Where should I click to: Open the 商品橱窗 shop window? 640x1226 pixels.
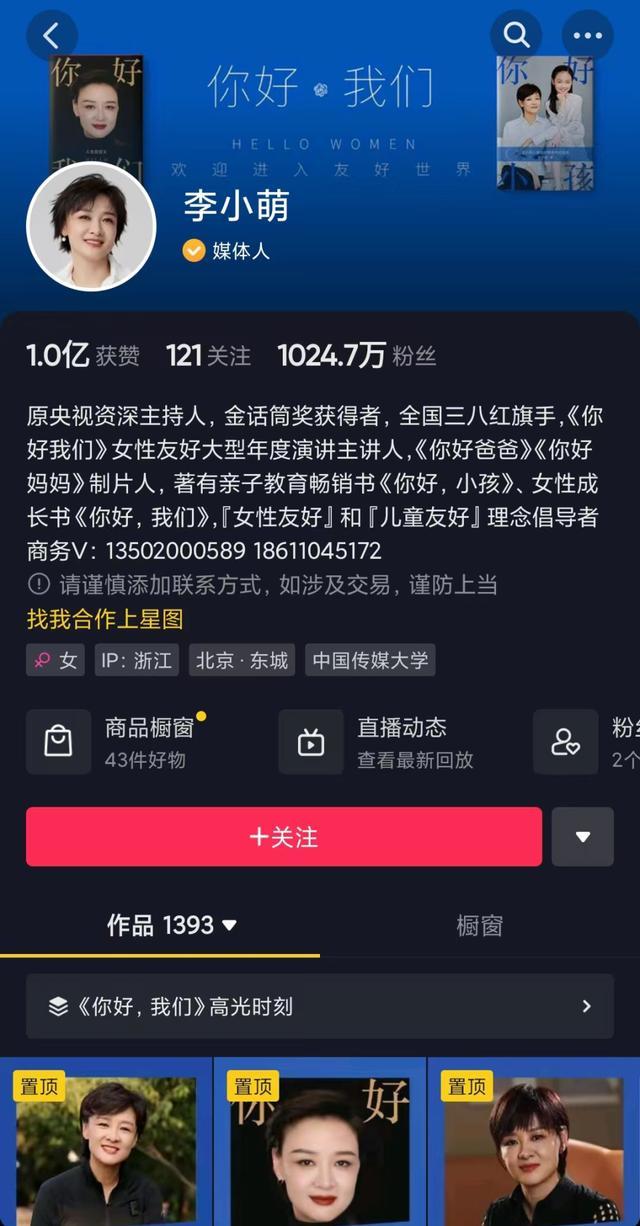(x=130, y=742)
